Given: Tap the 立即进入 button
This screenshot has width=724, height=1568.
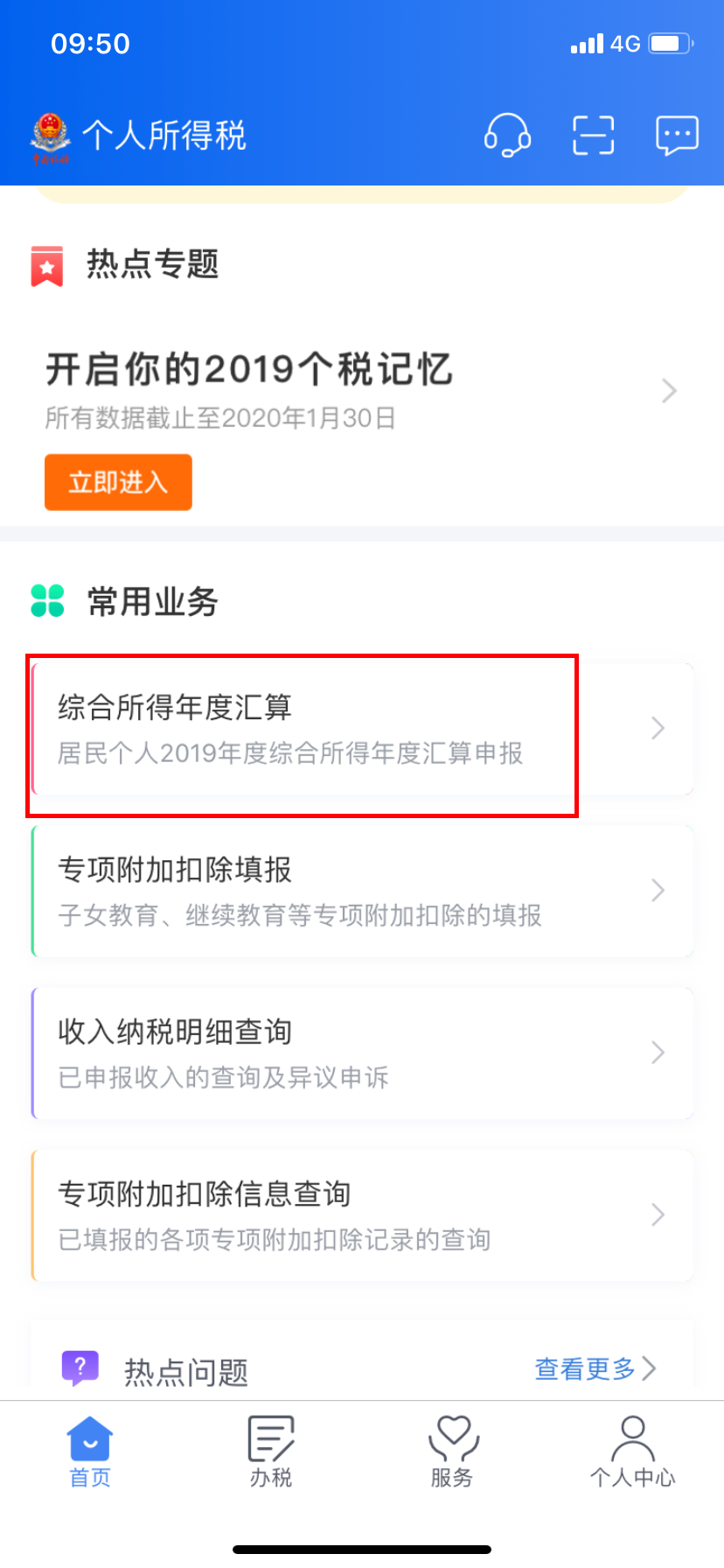Looking at the screenshot, I should [118, 482].
